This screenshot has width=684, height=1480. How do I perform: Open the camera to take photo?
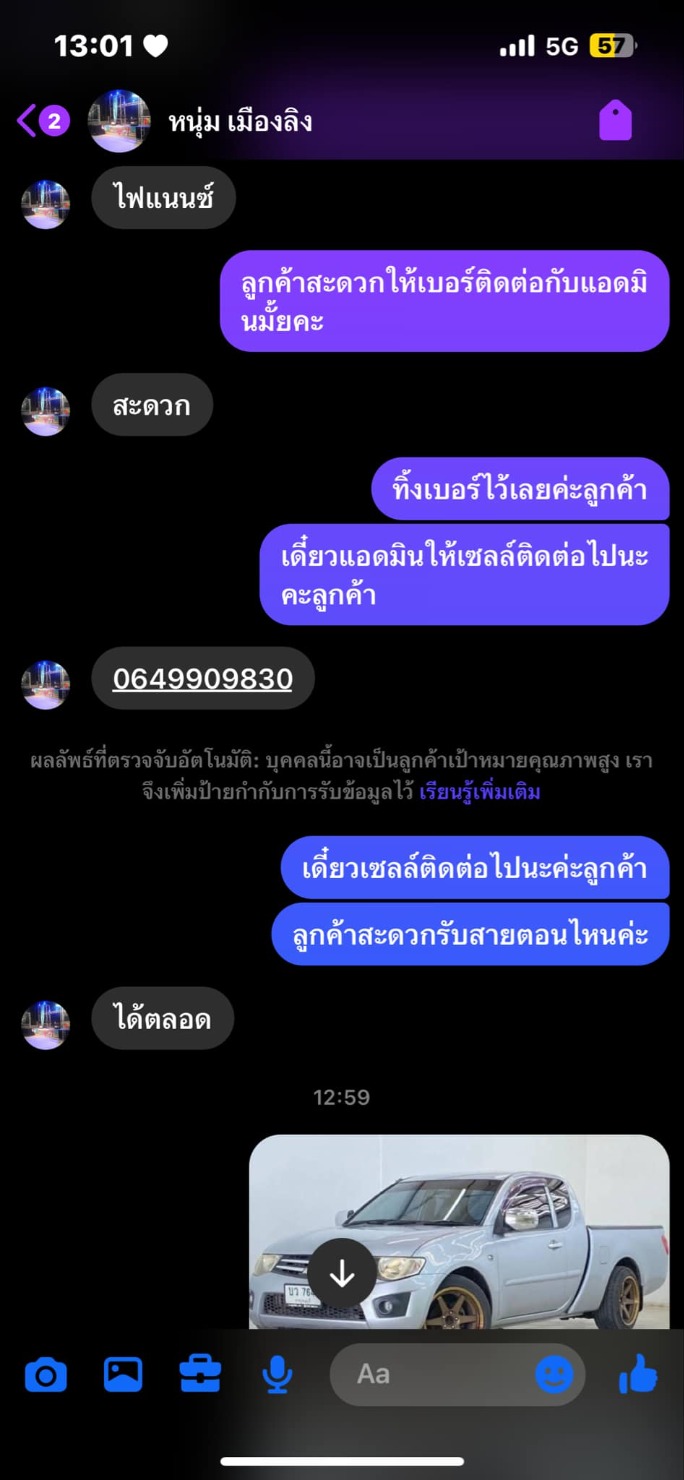46,1375
